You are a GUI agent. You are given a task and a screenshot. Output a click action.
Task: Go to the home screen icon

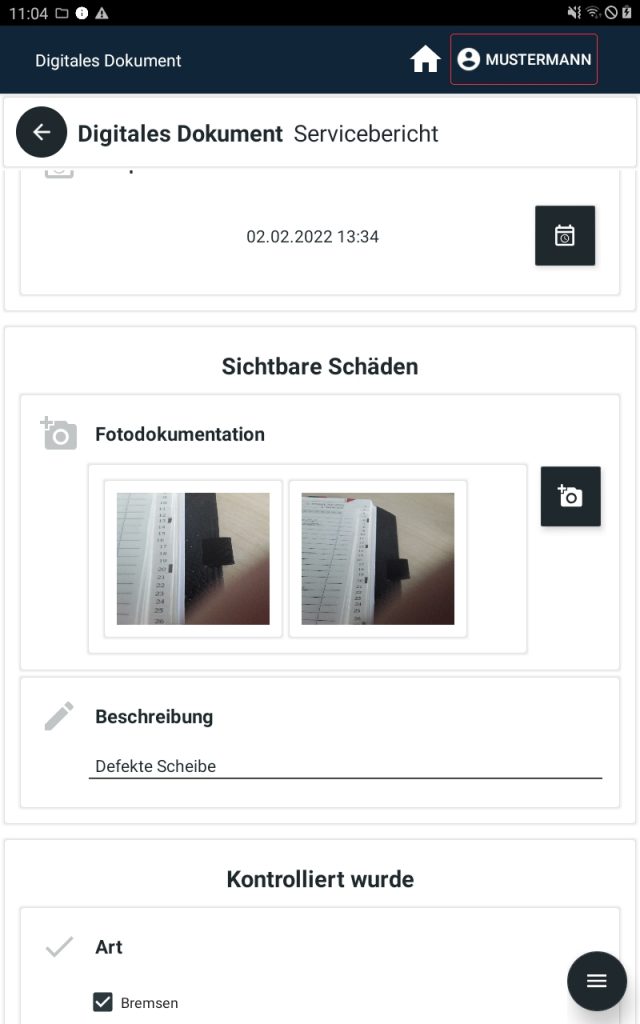(x=425, y=59)
